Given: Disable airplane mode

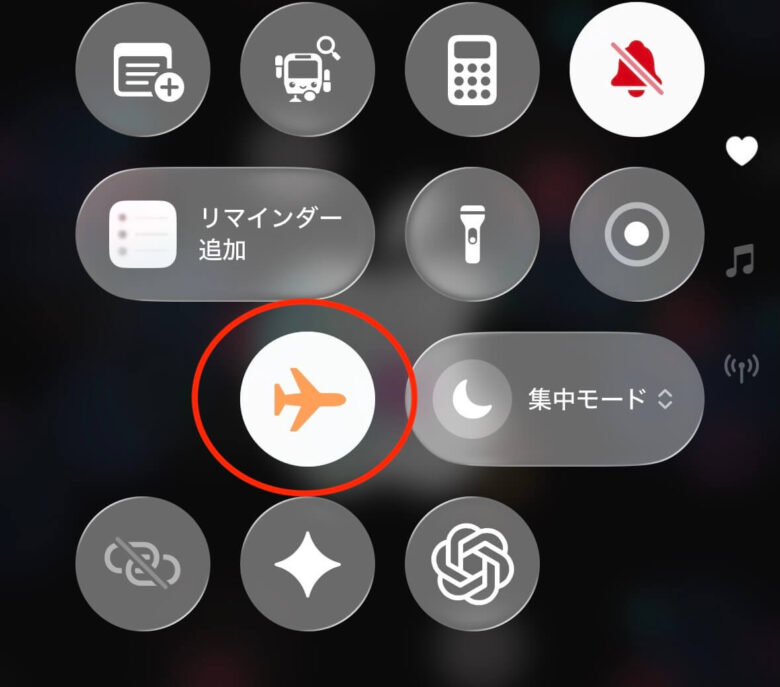Looking at the screenshot, I should pyautogui.click(x=307, y=399).
